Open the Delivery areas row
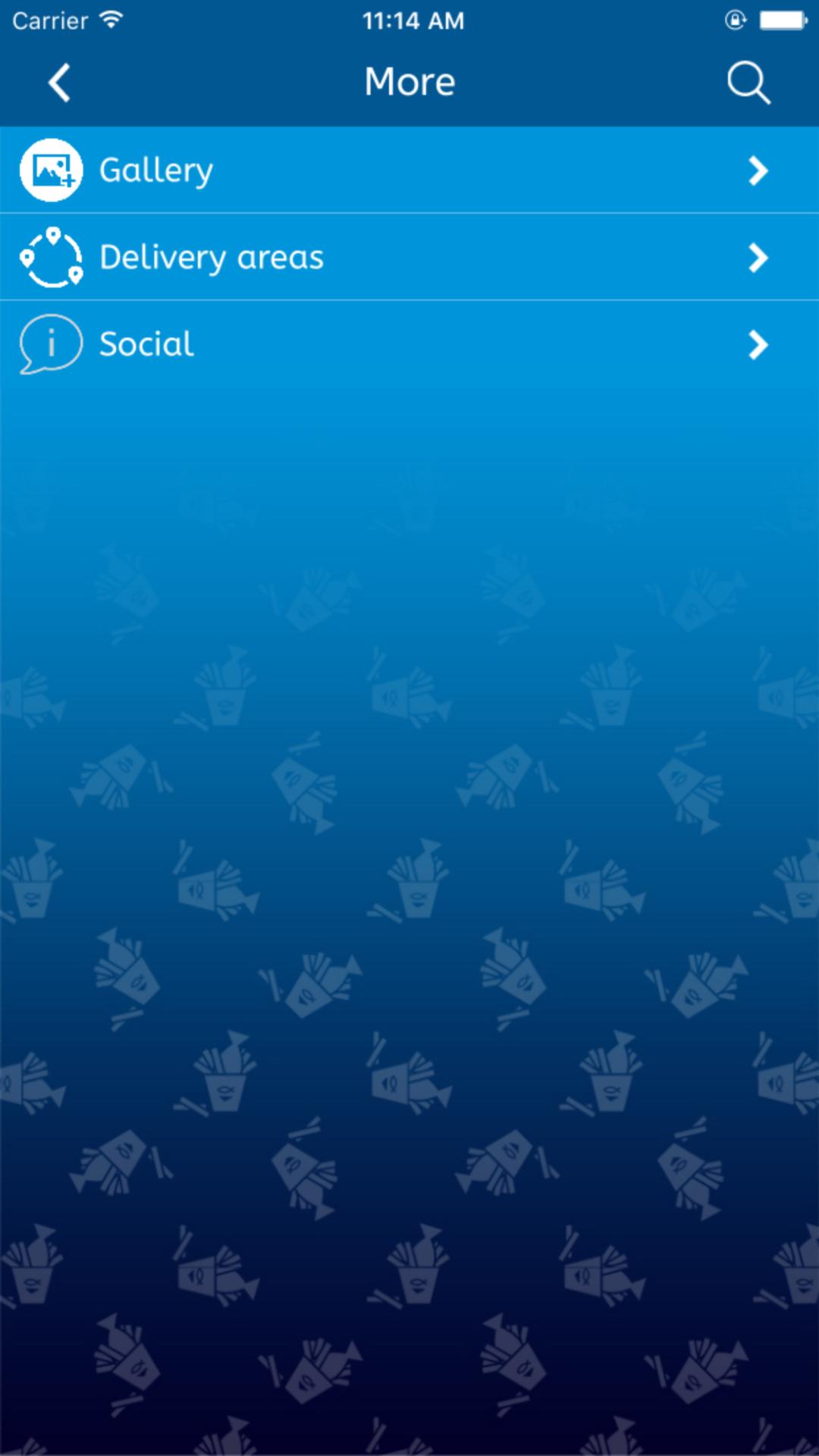Image resolution: width=819 pixels, height=1456 pixels. (409, 257)
